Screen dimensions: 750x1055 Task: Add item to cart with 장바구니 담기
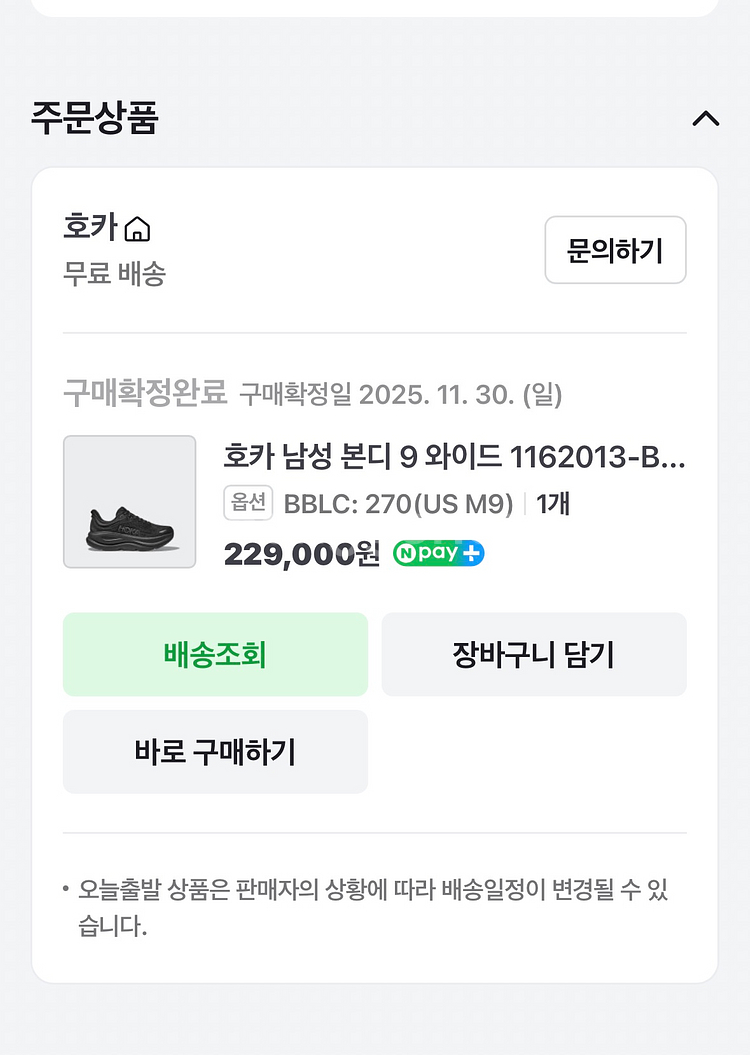tap(533, 654)
